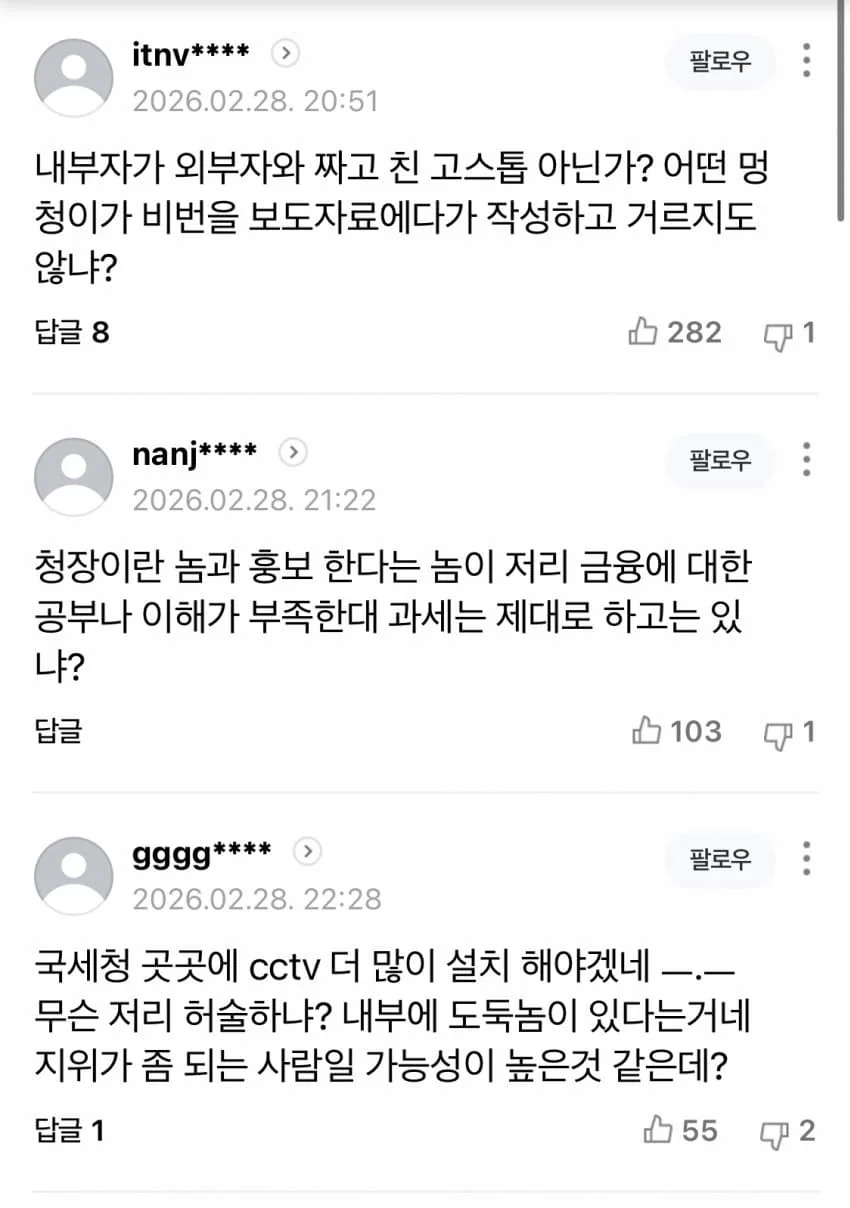850x1208 pixels.
Task: Click nanj****'s profile avatar
Action: [x=72, y=477]
